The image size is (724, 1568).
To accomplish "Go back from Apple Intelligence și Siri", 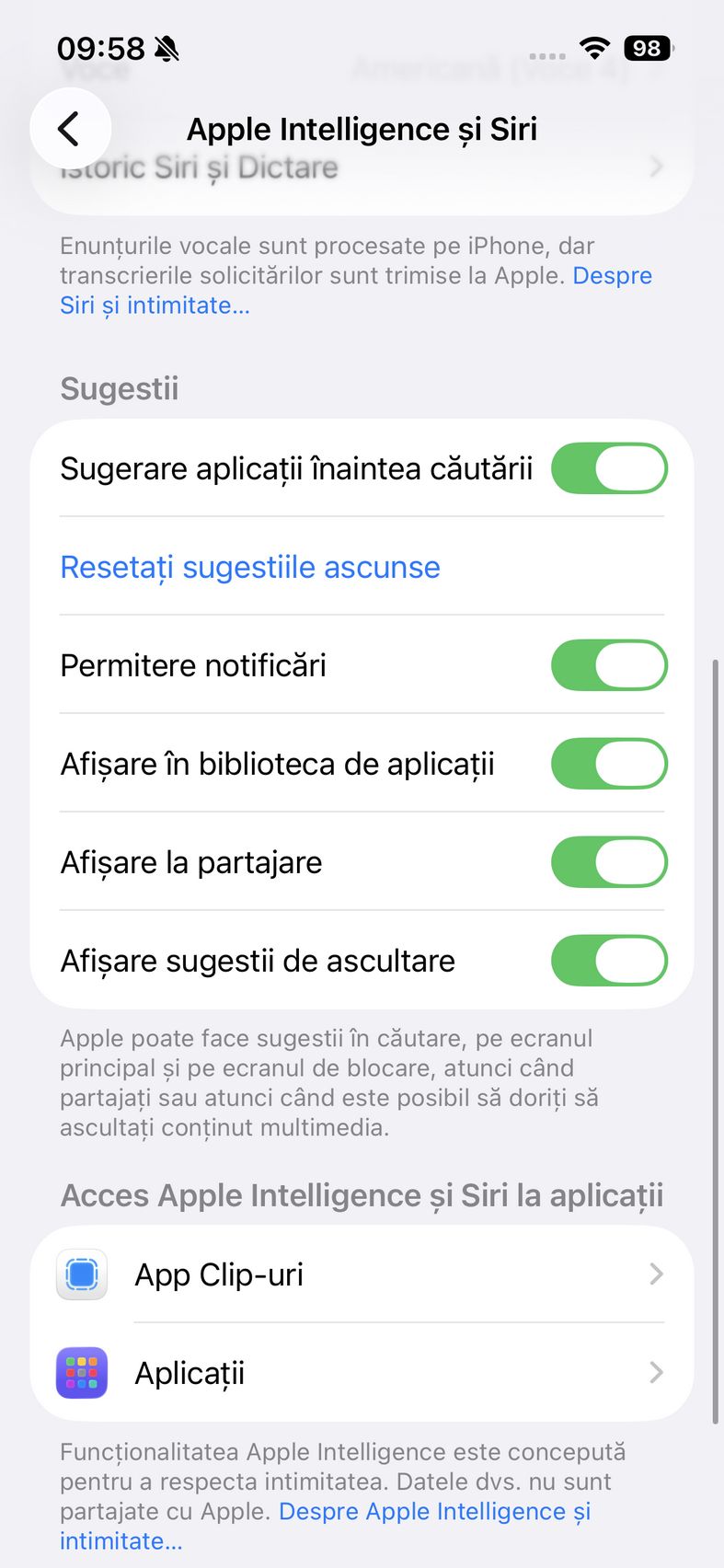I will [x=70, y=129].
